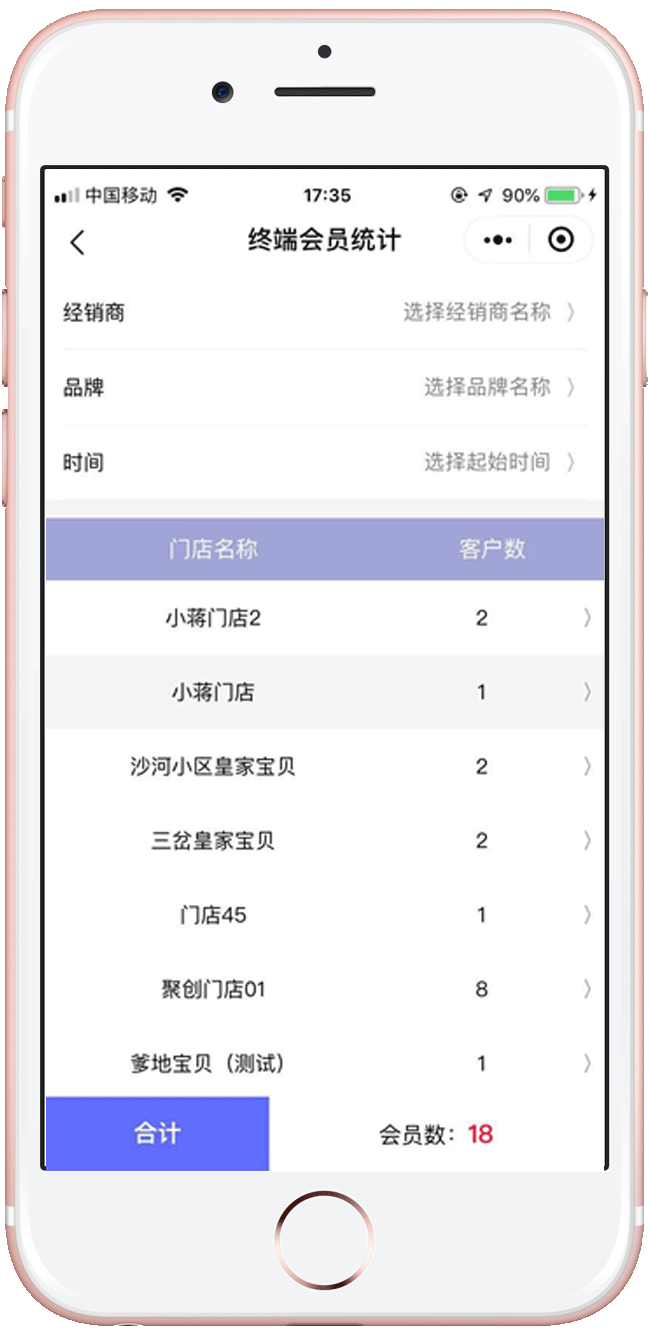This screenshot has height=1334, width=649.
Task: Pick a start time in the 时间 row
Action: tap(498, 462)
